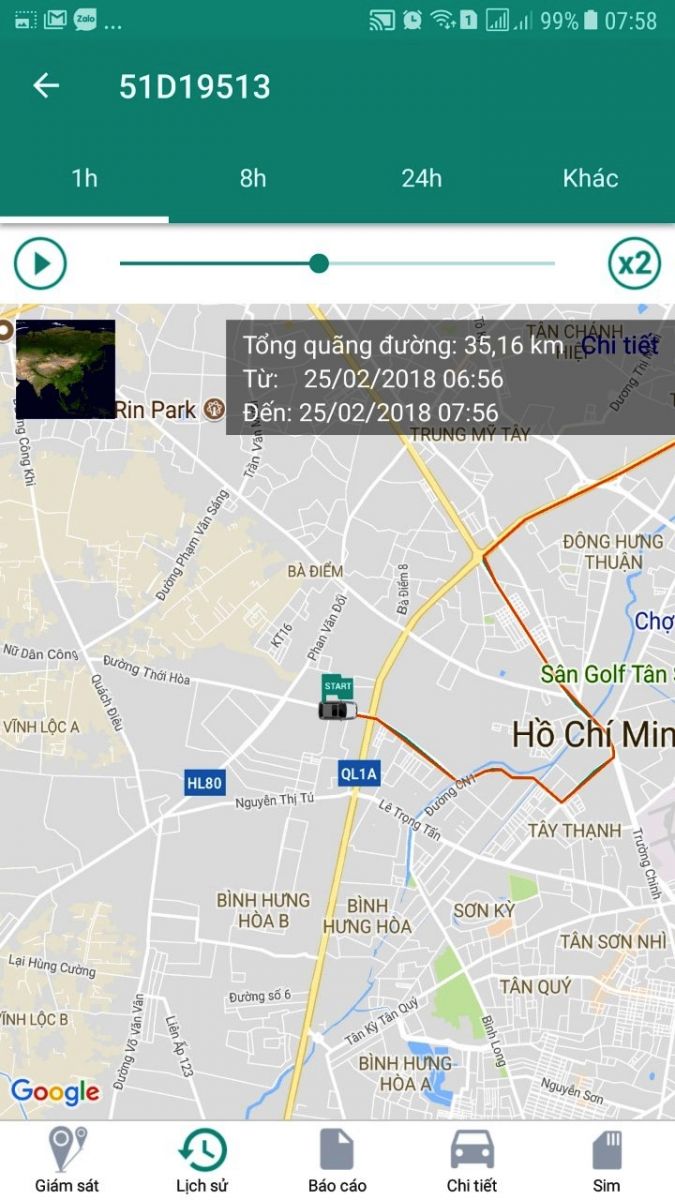Image resolution: width=675 pixels, height=1200 pixels.
Task: Switch to the Sim tab
Action: 606,1160
